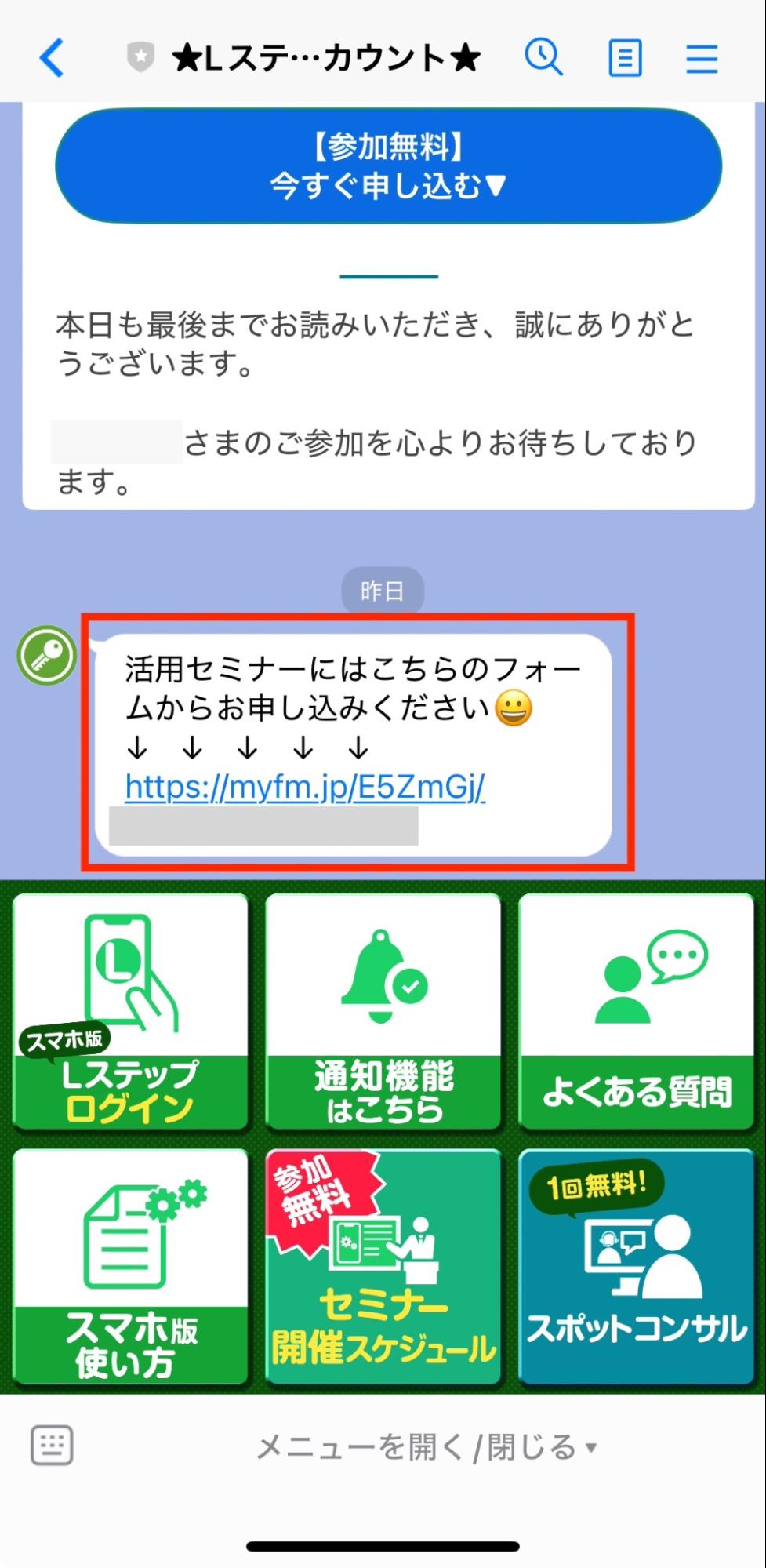Tap 今すぐ申し込む button

click(x=388, y=166)
